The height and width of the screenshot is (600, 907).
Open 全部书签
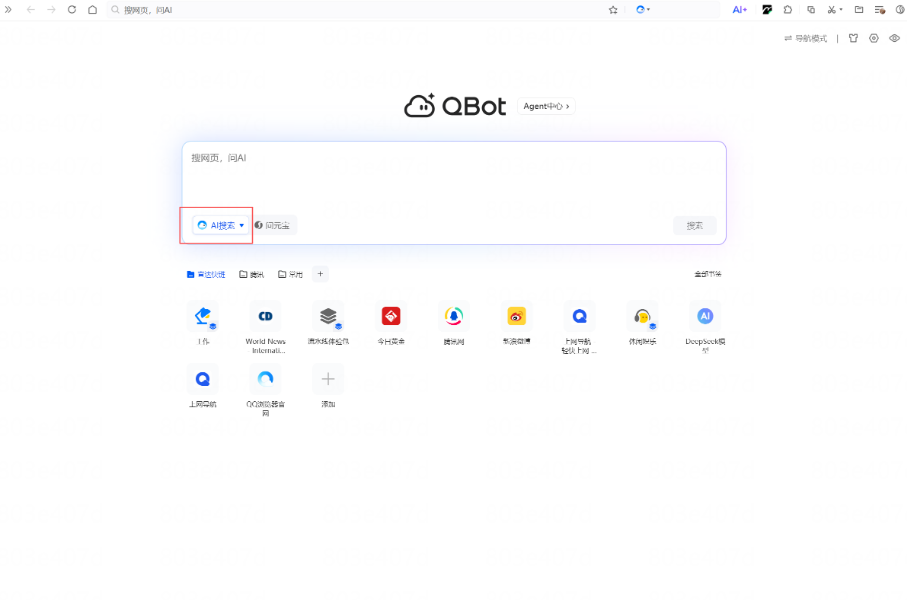point(707,274)
